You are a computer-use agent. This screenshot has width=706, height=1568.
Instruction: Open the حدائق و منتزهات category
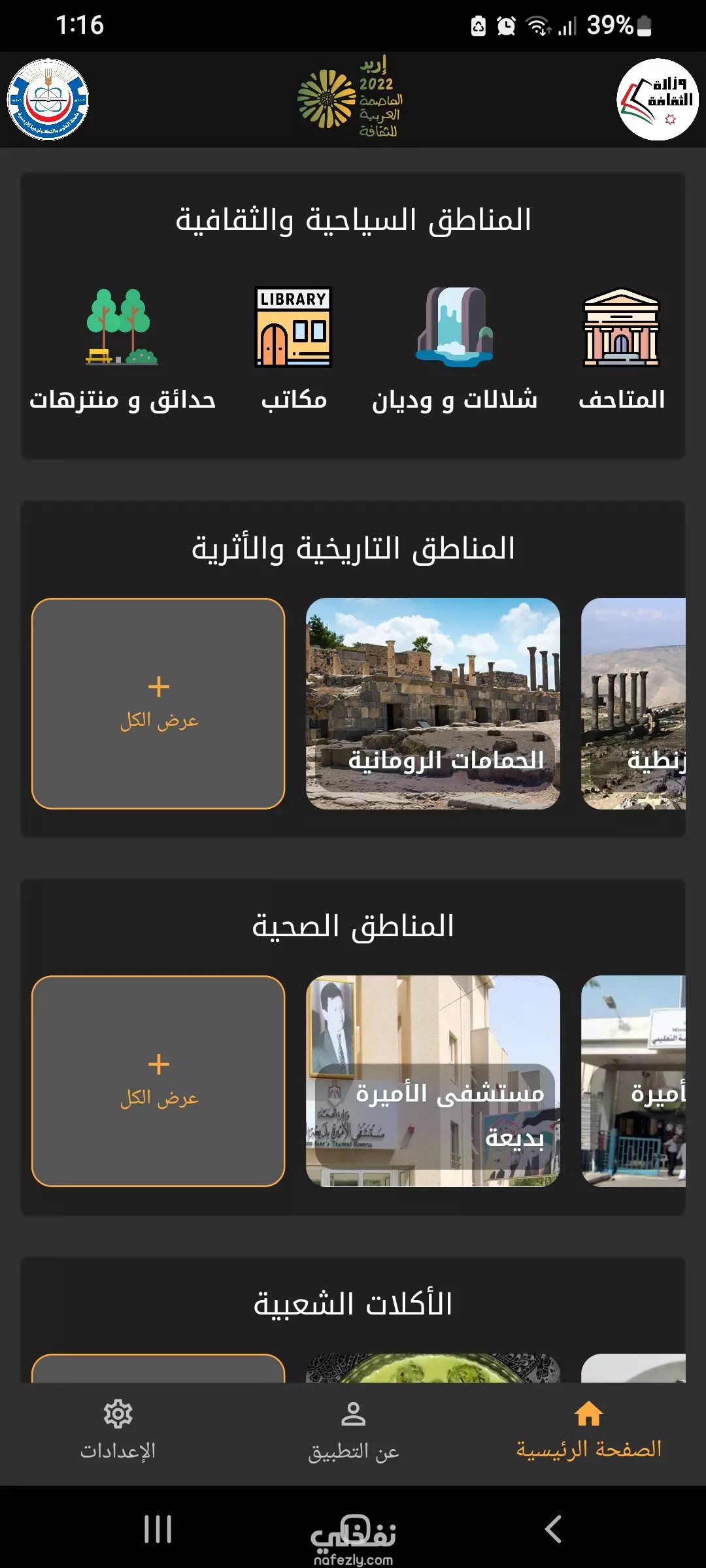[122, 350]
